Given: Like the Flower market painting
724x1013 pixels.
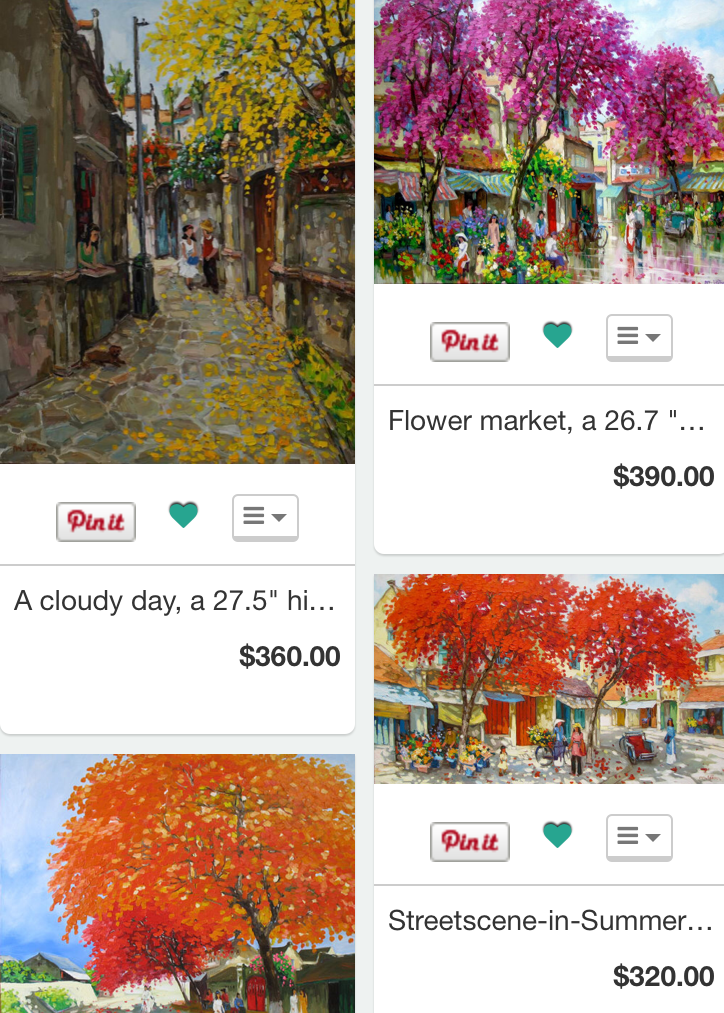Looking at the screenshot, I should [x=557, y=335].
